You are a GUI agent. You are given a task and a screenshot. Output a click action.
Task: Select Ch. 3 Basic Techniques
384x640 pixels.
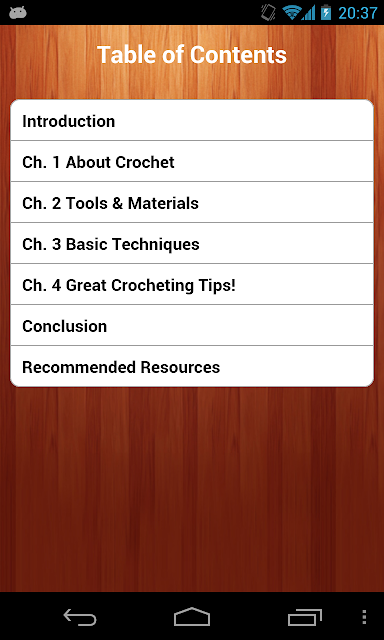(x=192, y=243)
